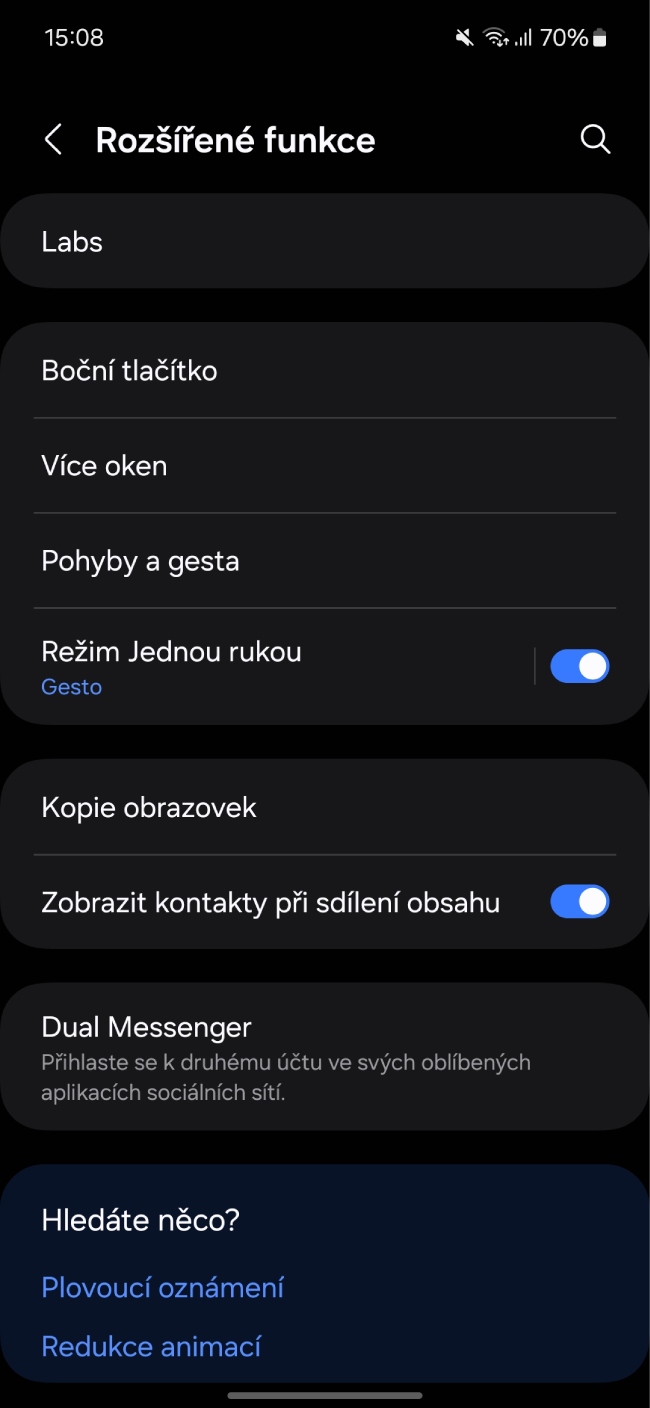Open Pohyby a gesta settings

(x=325, y=561)
